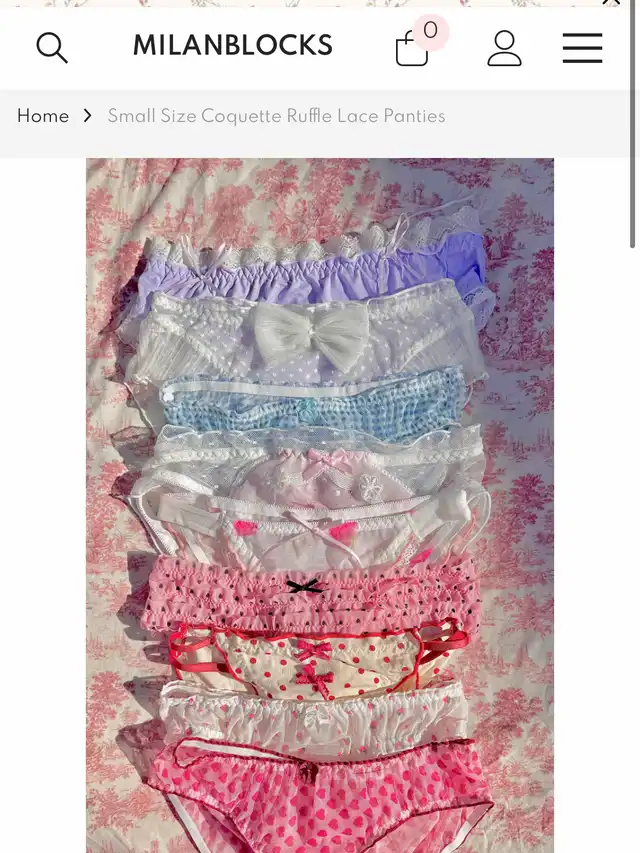The width and height of the screenshot is (640, 853).
Task: Open the hamburger menu
Action: [582, 47]
